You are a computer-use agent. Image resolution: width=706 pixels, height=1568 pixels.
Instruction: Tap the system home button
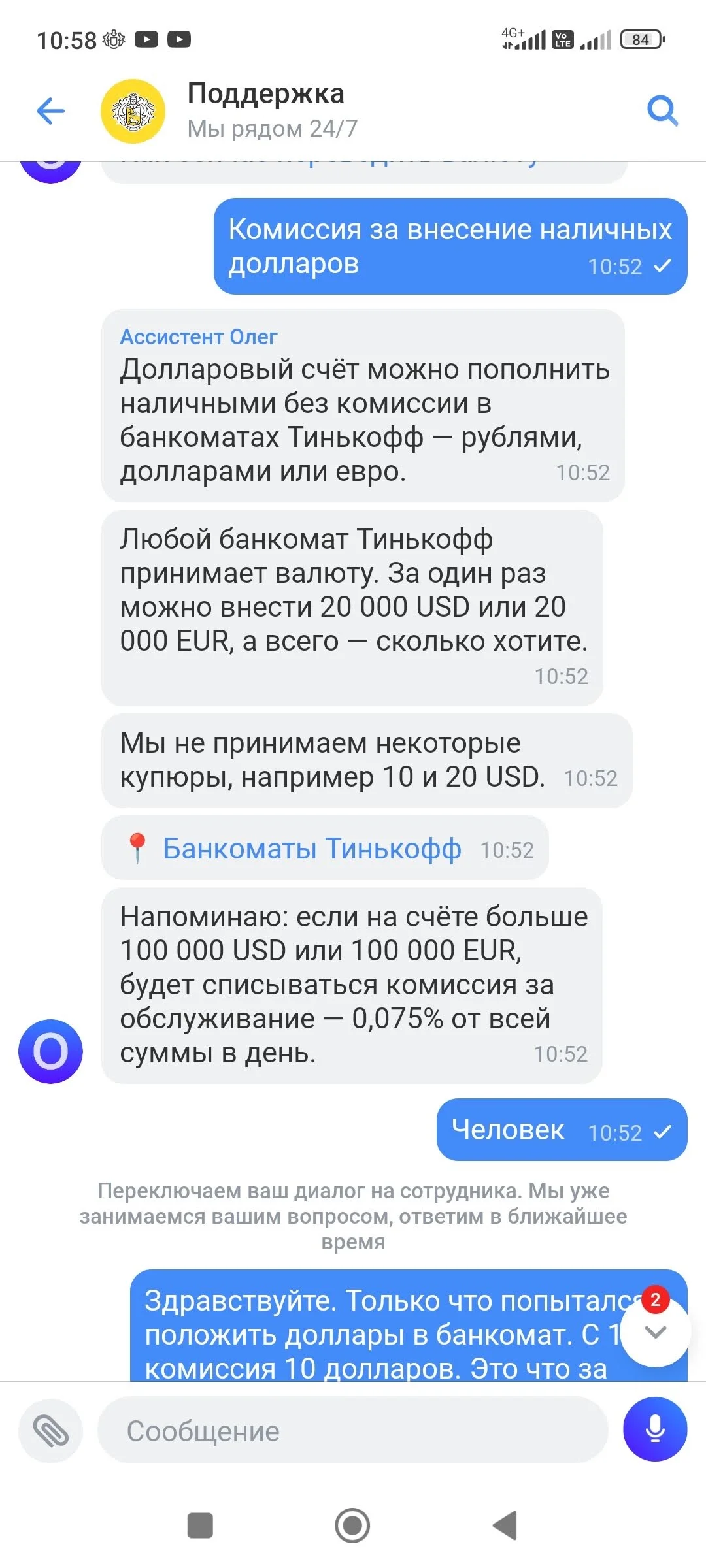(x=353, y=1526)
